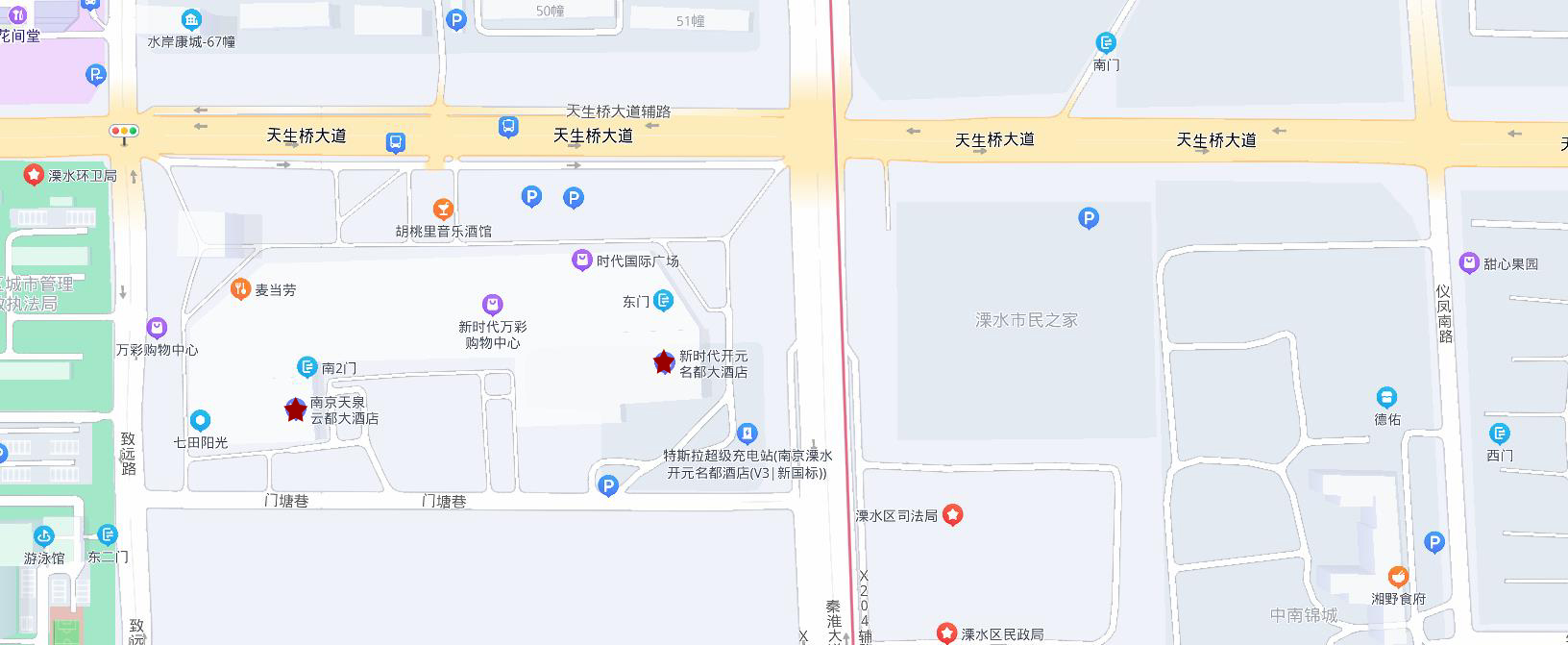
Task: Select the 游泳馆 marker
Action: tap(43, 536)
